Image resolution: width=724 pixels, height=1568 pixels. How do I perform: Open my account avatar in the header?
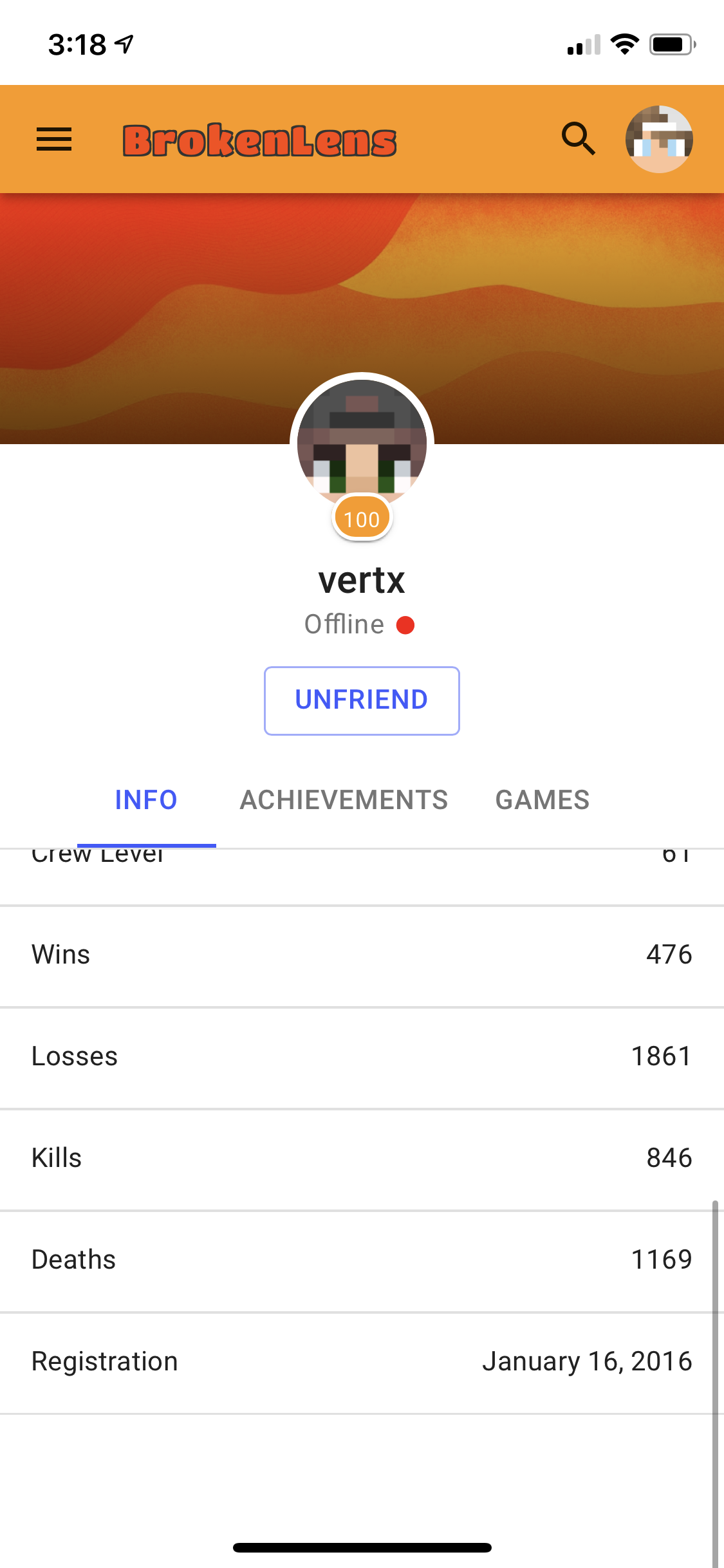point(659,139)
